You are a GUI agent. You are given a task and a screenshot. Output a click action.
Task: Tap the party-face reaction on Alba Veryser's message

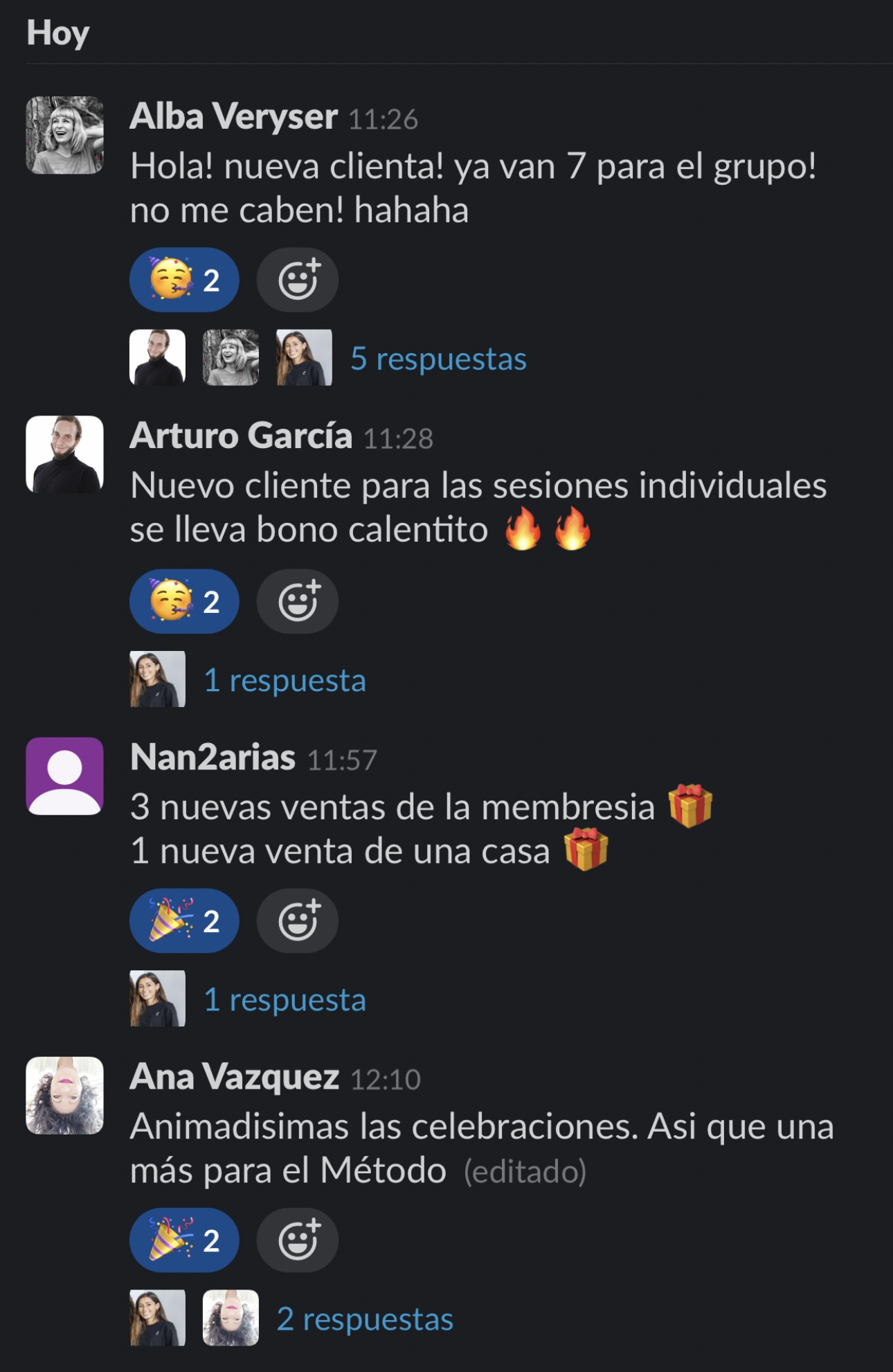point(183,280)
